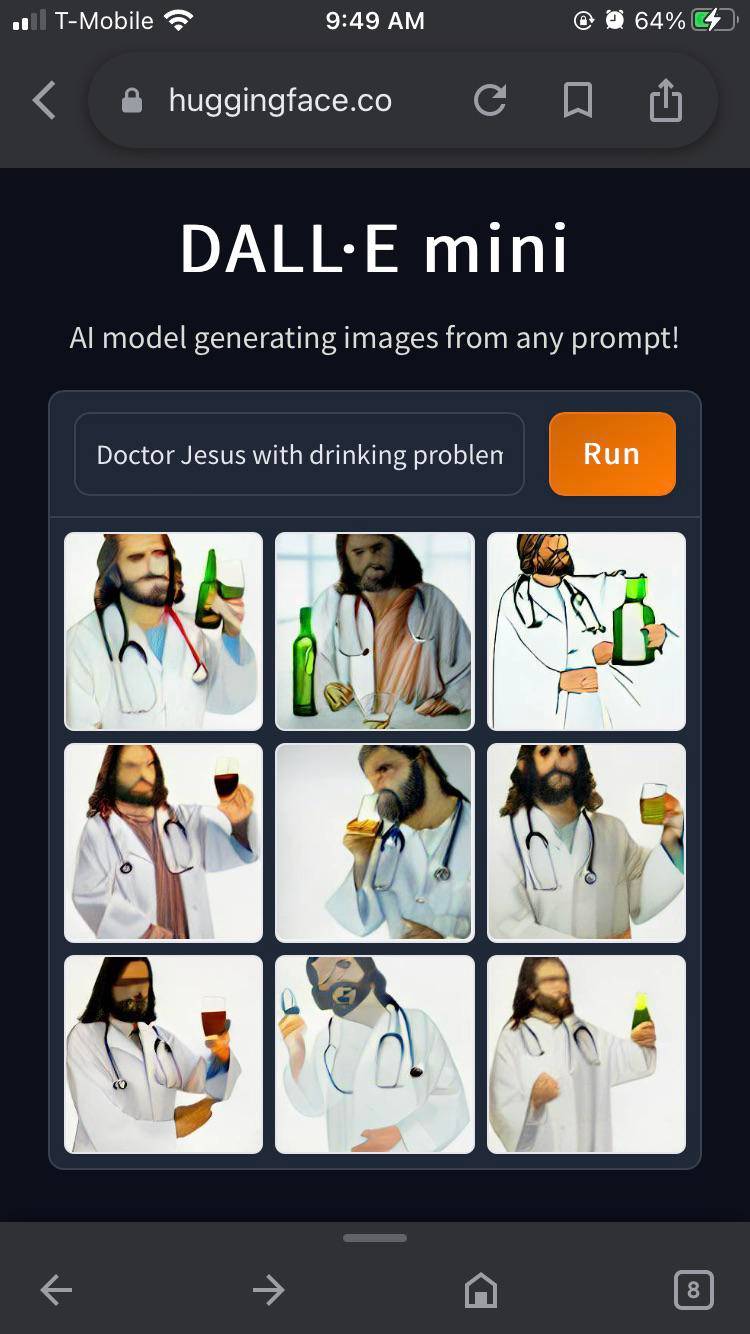Add huggingface.co to bookmarks
Image resolution: width=750 pixels, height=1334 pixels.
[577, 100]
